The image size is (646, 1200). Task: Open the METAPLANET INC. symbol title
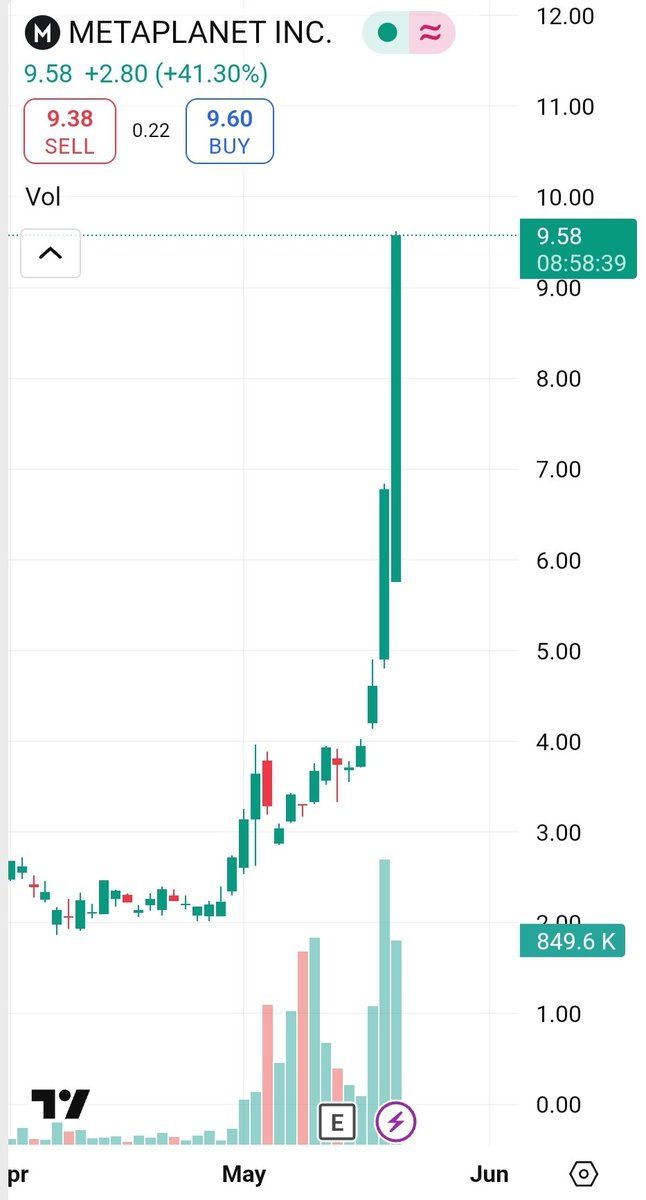pyautogui.click(x=200, y=33)
